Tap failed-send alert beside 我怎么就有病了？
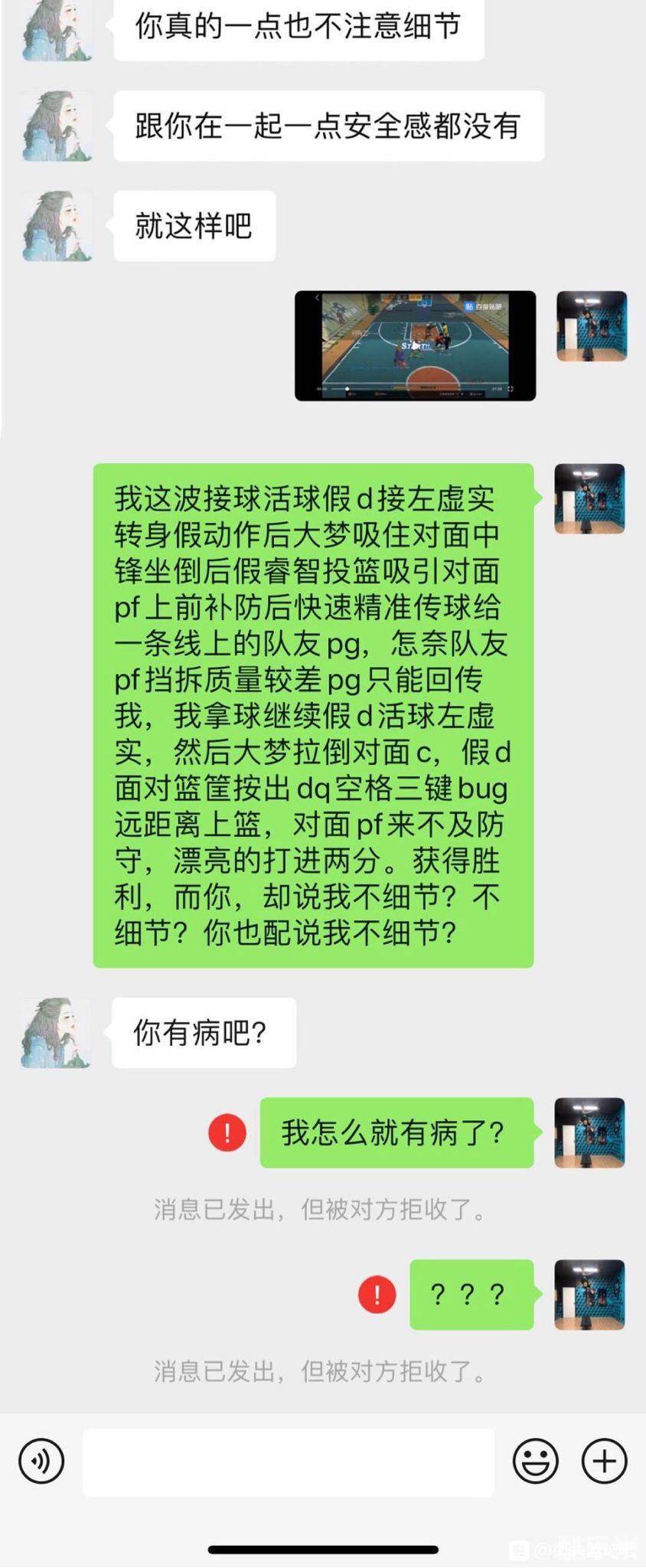This screenshot has width=646, height=1568. click(227, 1132)
